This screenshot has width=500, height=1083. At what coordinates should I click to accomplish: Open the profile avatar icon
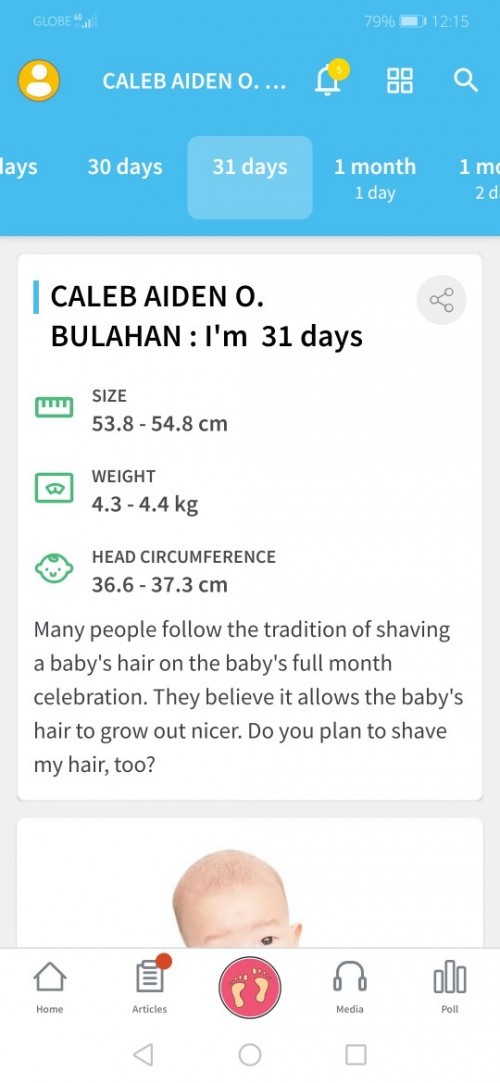[x=39, y=80]
